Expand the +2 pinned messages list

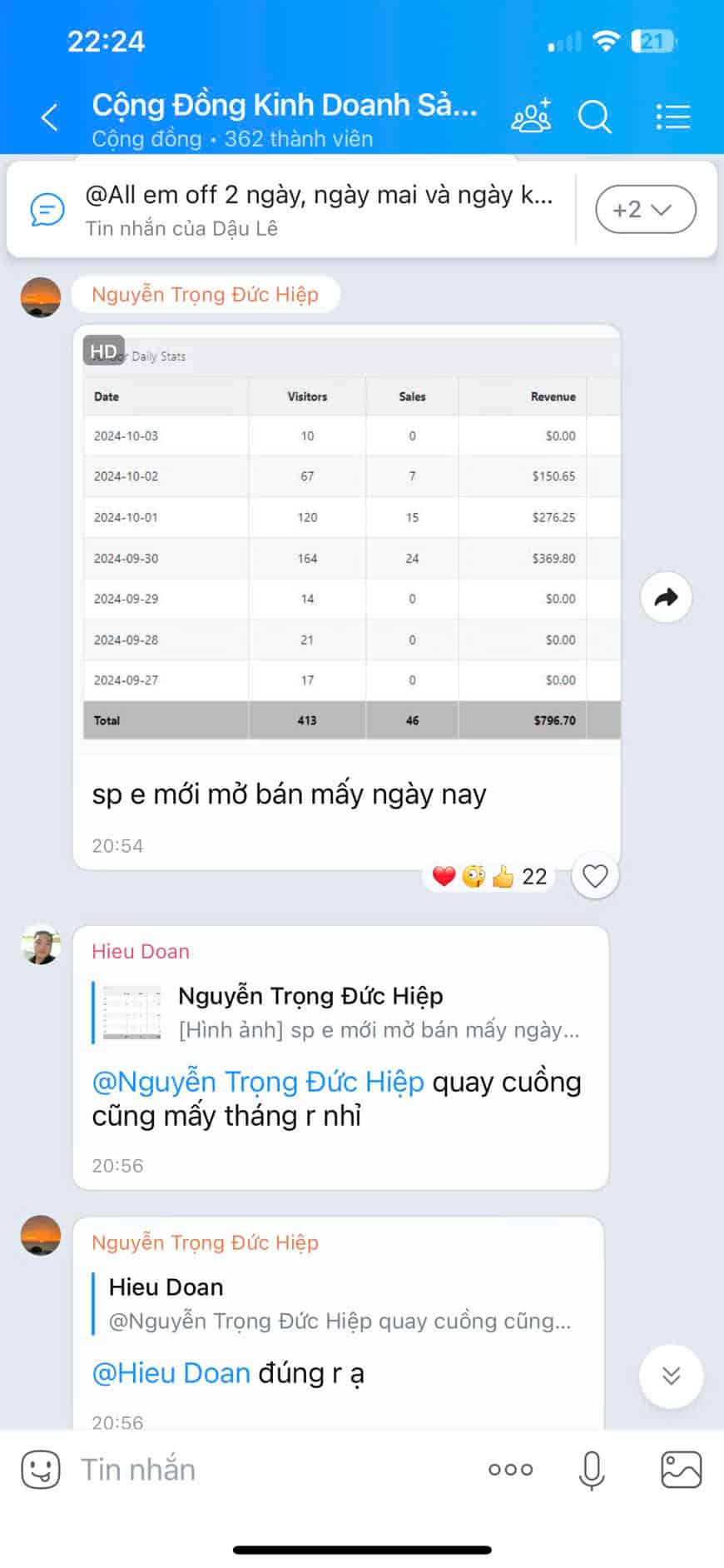pos(645,209)
